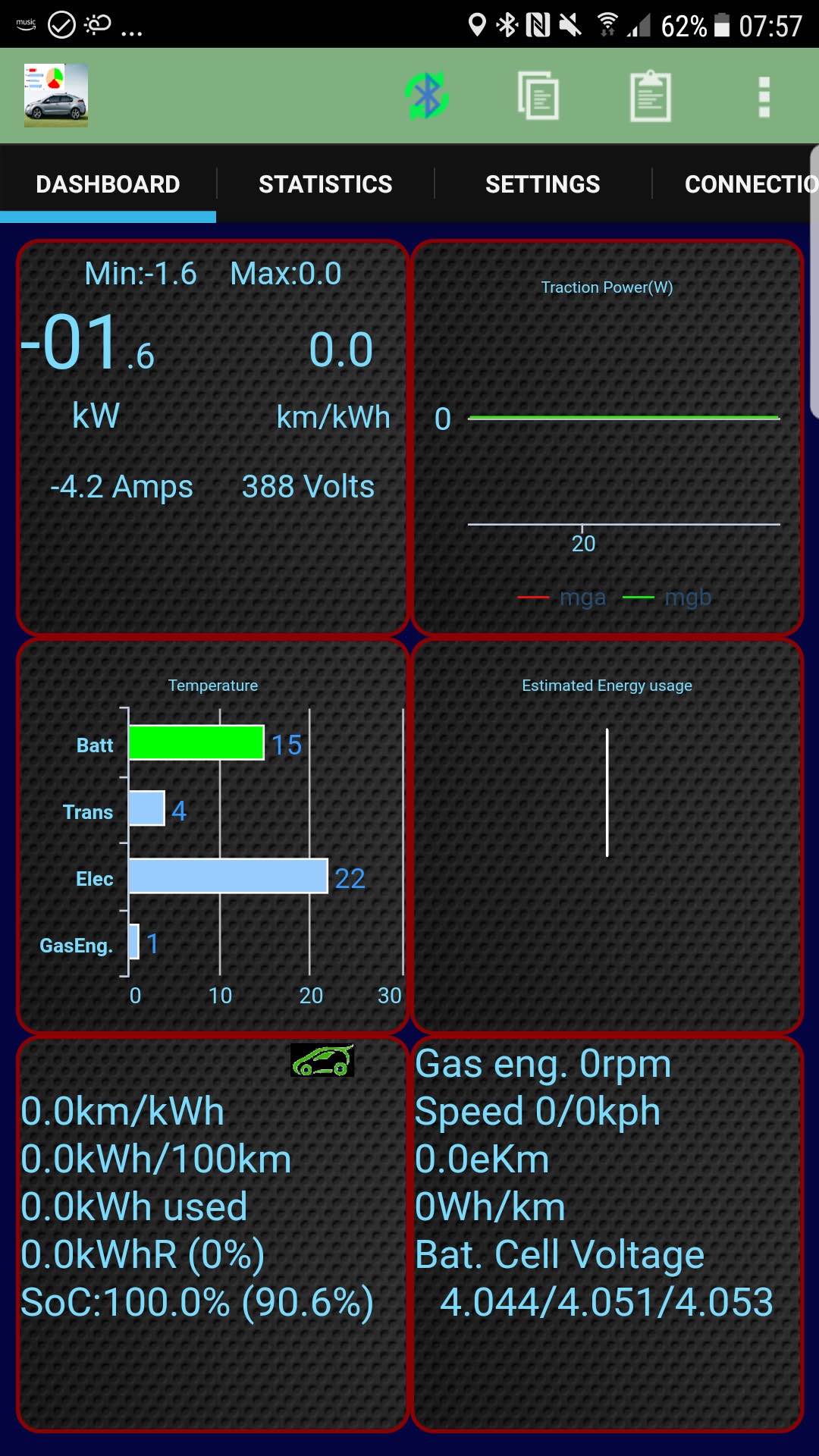Open the overflow menu with three dots
Image resolution: width=819 pixels, height=1456 pixels.
pyautogui.click(x=762, y=96)
